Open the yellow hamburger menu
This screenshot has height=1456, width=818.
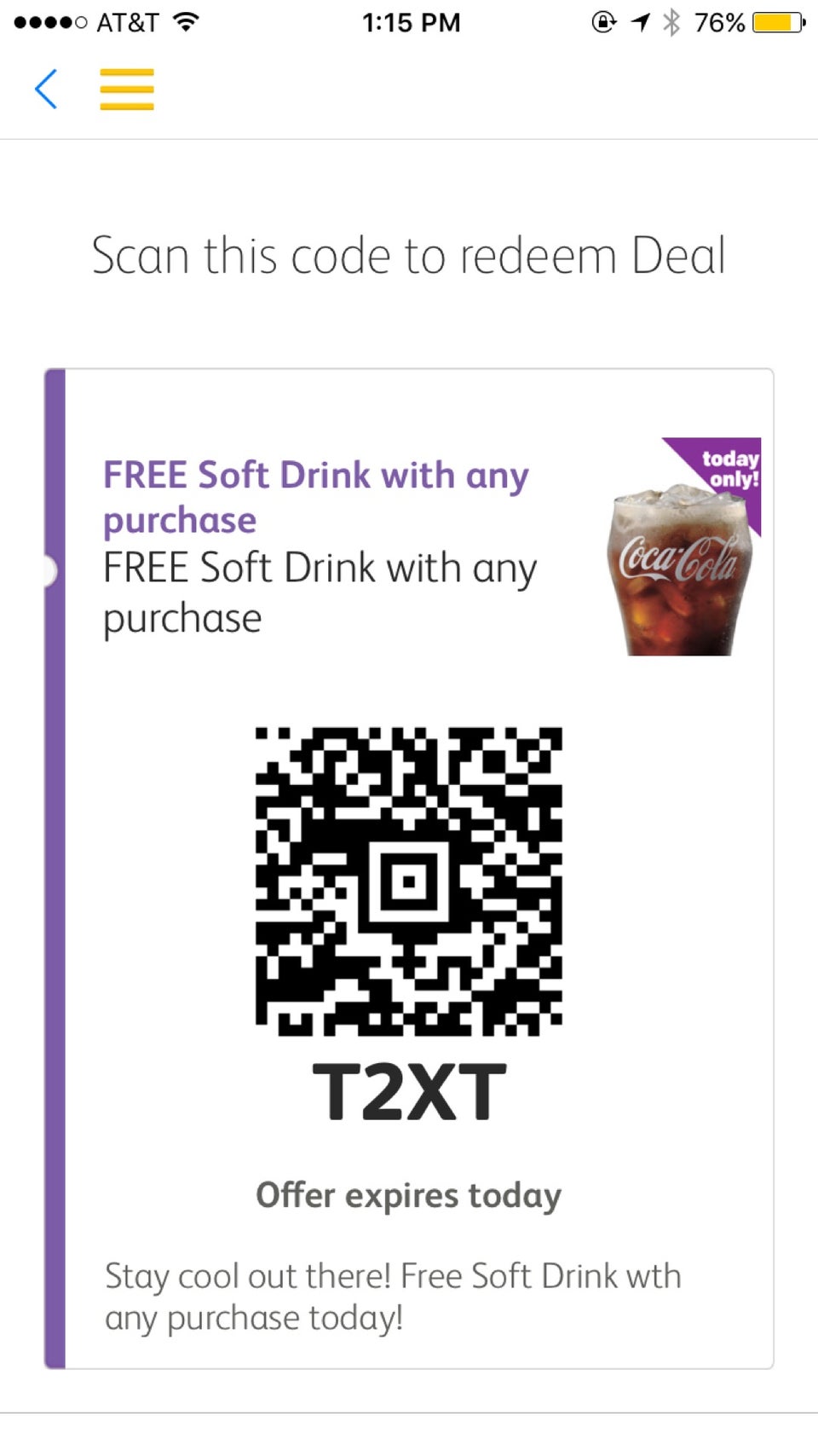[x=127, y=90]
